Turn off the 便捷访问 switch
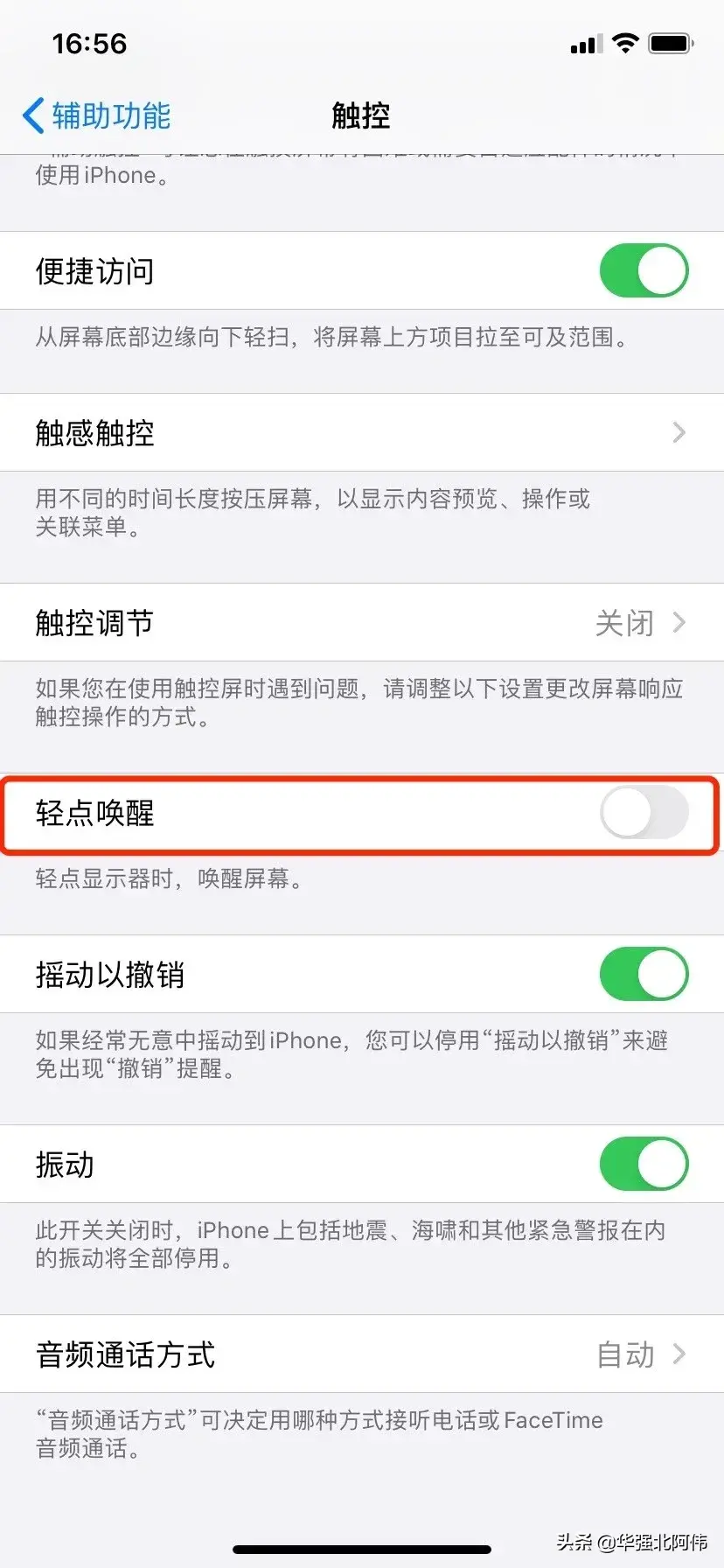724x1568 pixels. [x=644, y=271]
